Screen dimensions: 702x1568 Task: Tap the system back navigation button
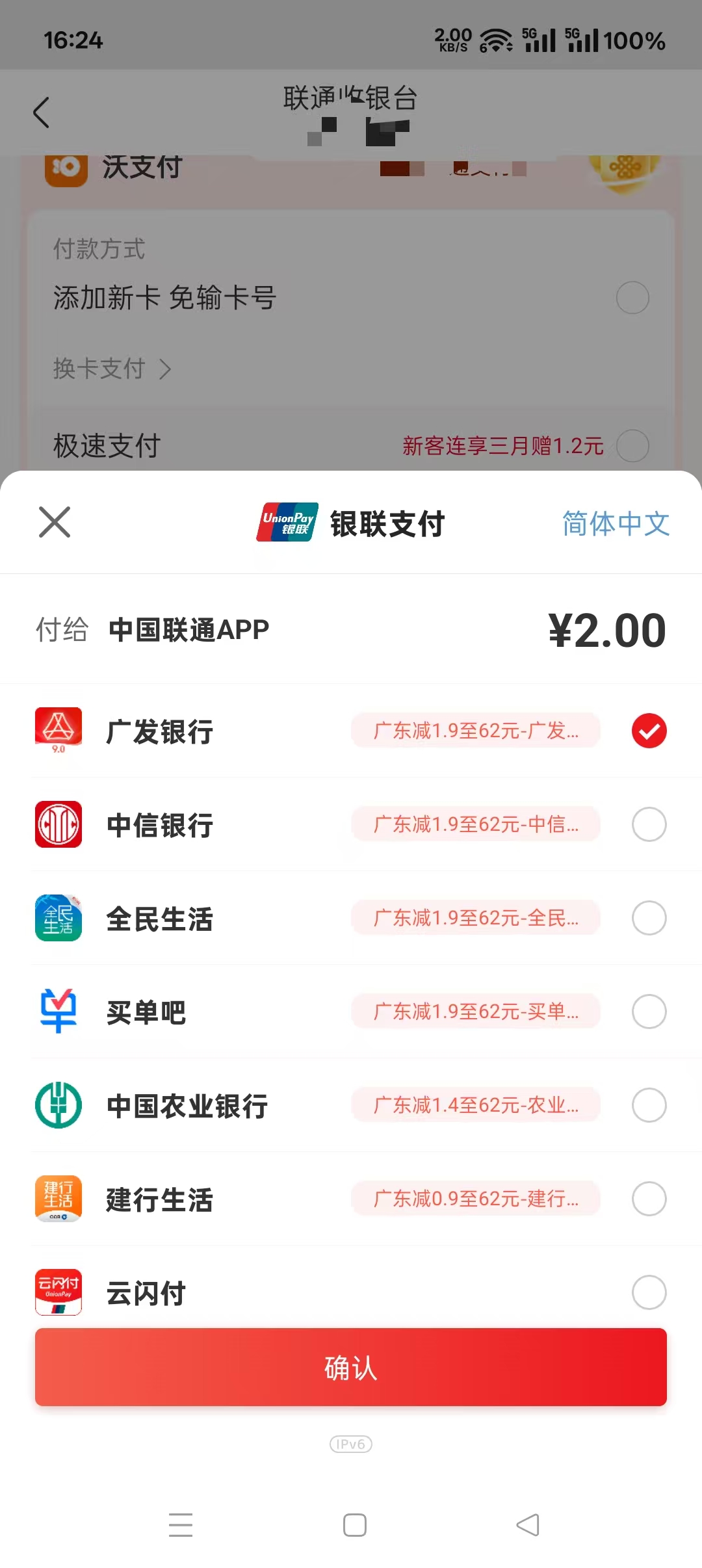pyautogui.click(x=528, y=1524)
